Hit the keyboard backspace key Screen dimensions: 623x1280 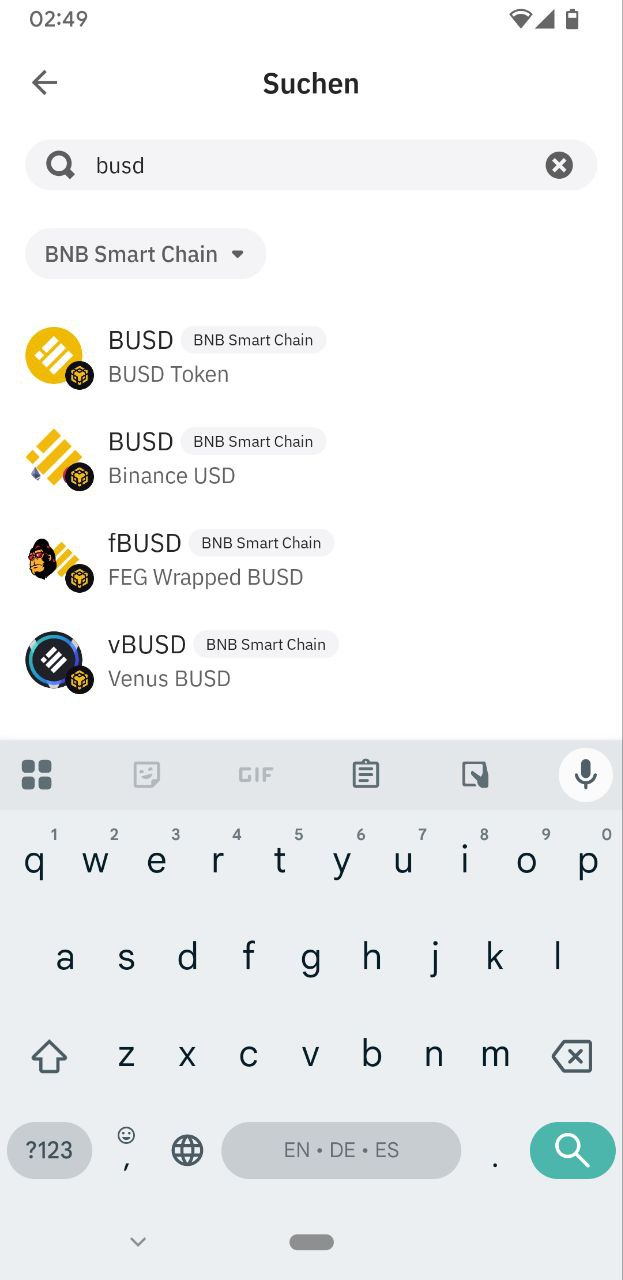[572, 1056]
